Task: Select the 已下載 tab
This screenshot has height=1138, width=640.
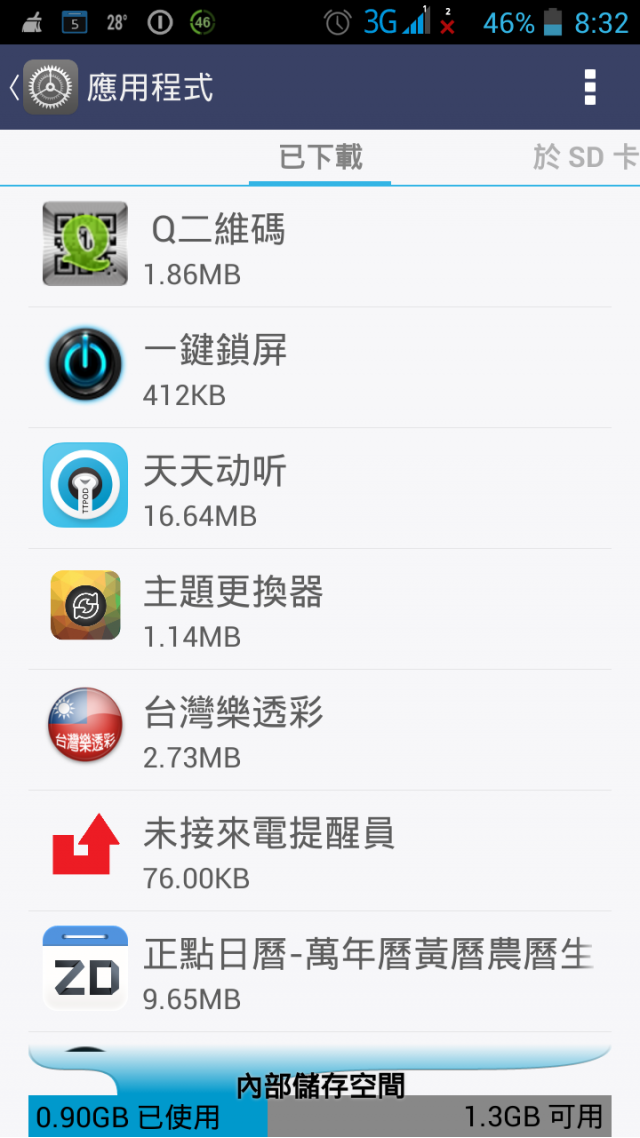Action: [320, 157]
